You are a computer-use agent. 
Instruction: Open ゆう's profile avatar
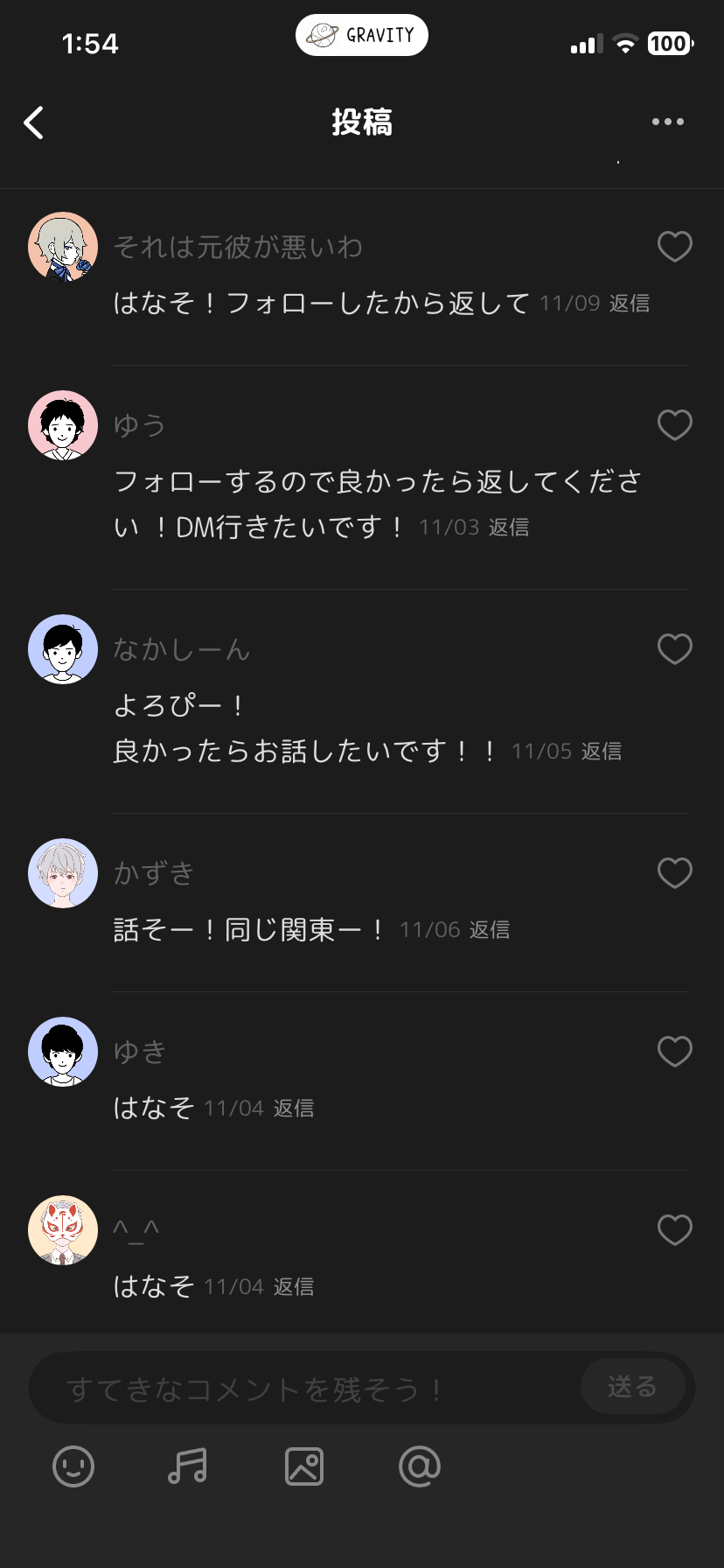63,425
